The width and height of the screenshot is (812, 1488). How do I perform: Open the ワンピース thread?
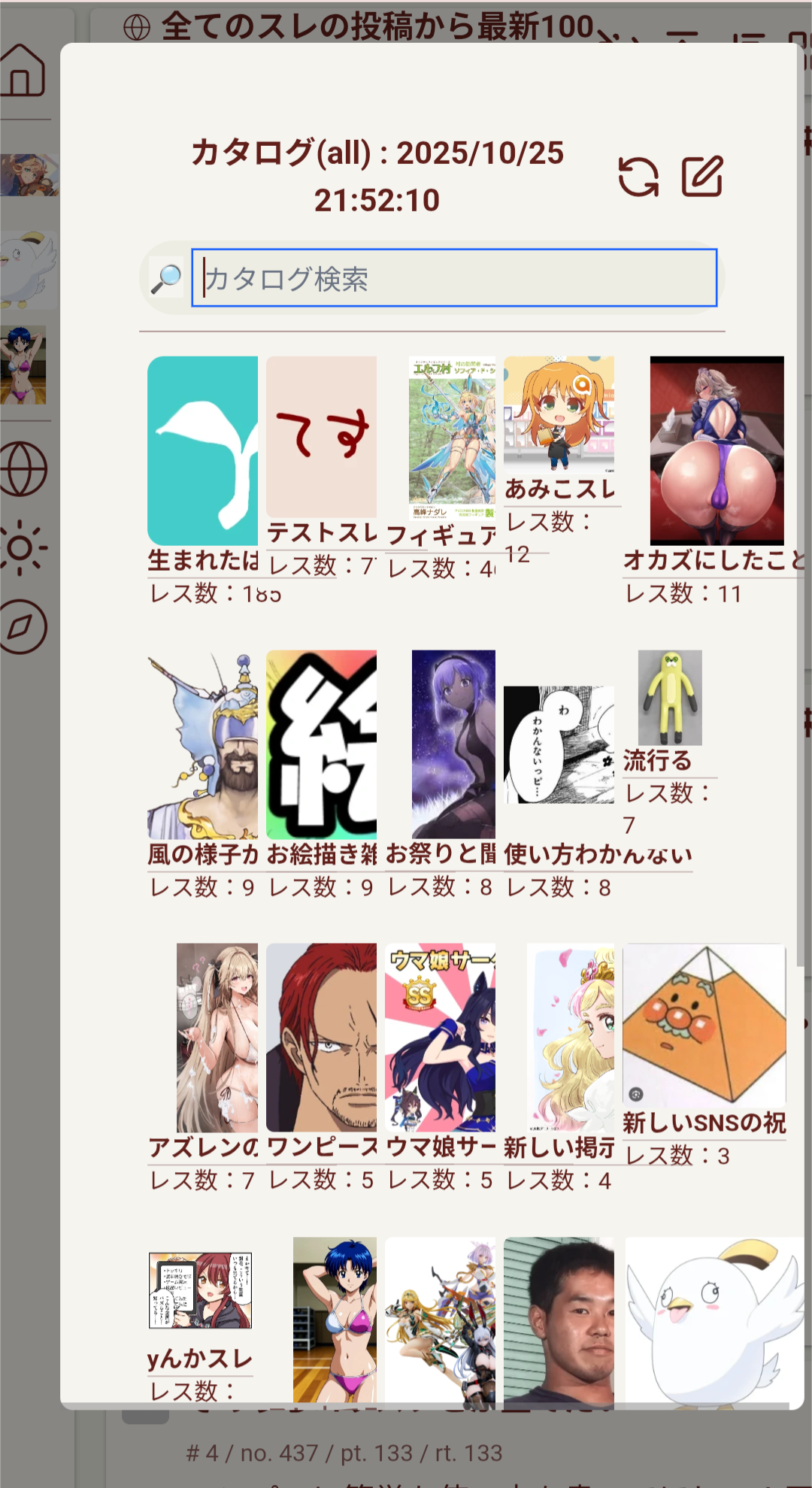click(321, 1038)
